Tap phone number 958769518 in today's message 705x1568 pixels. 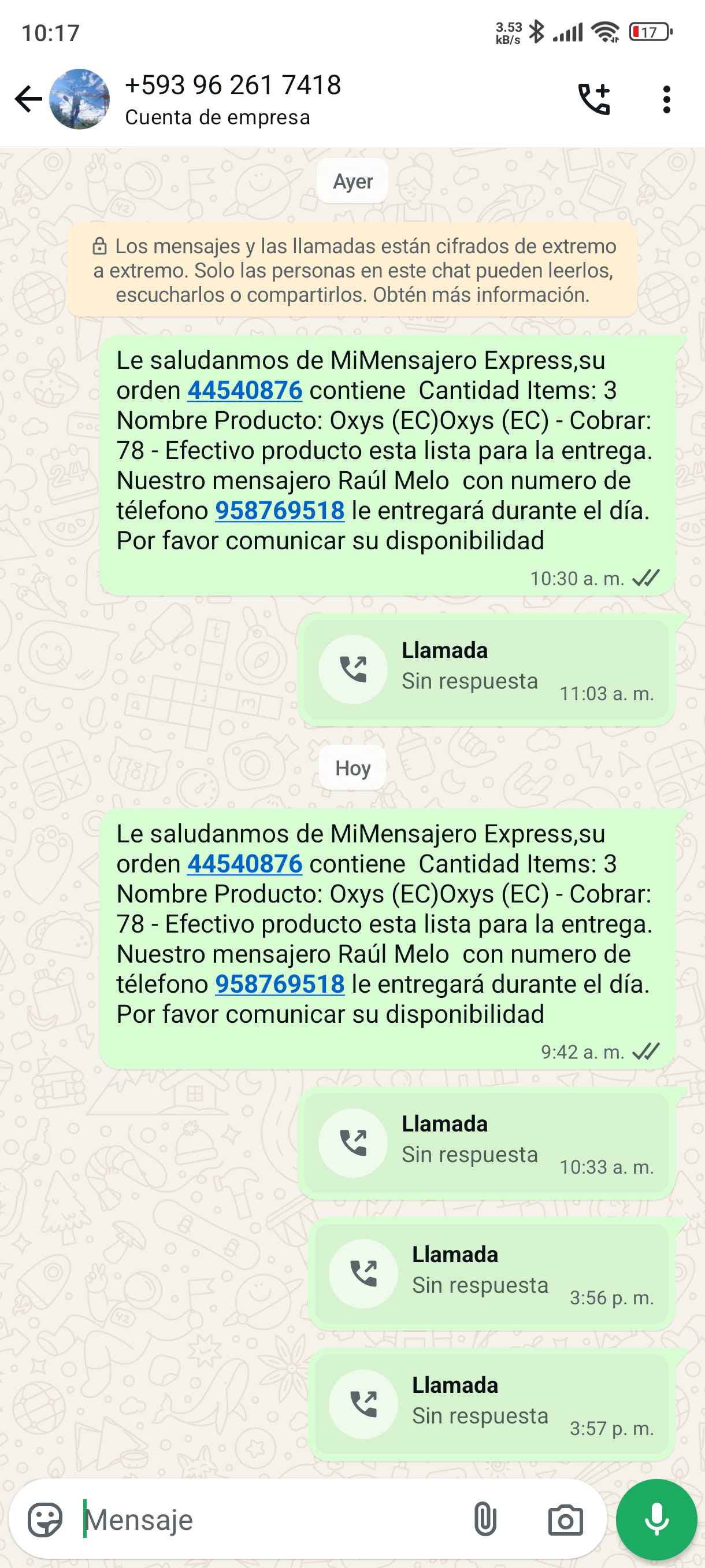click(x=280, y=984)
